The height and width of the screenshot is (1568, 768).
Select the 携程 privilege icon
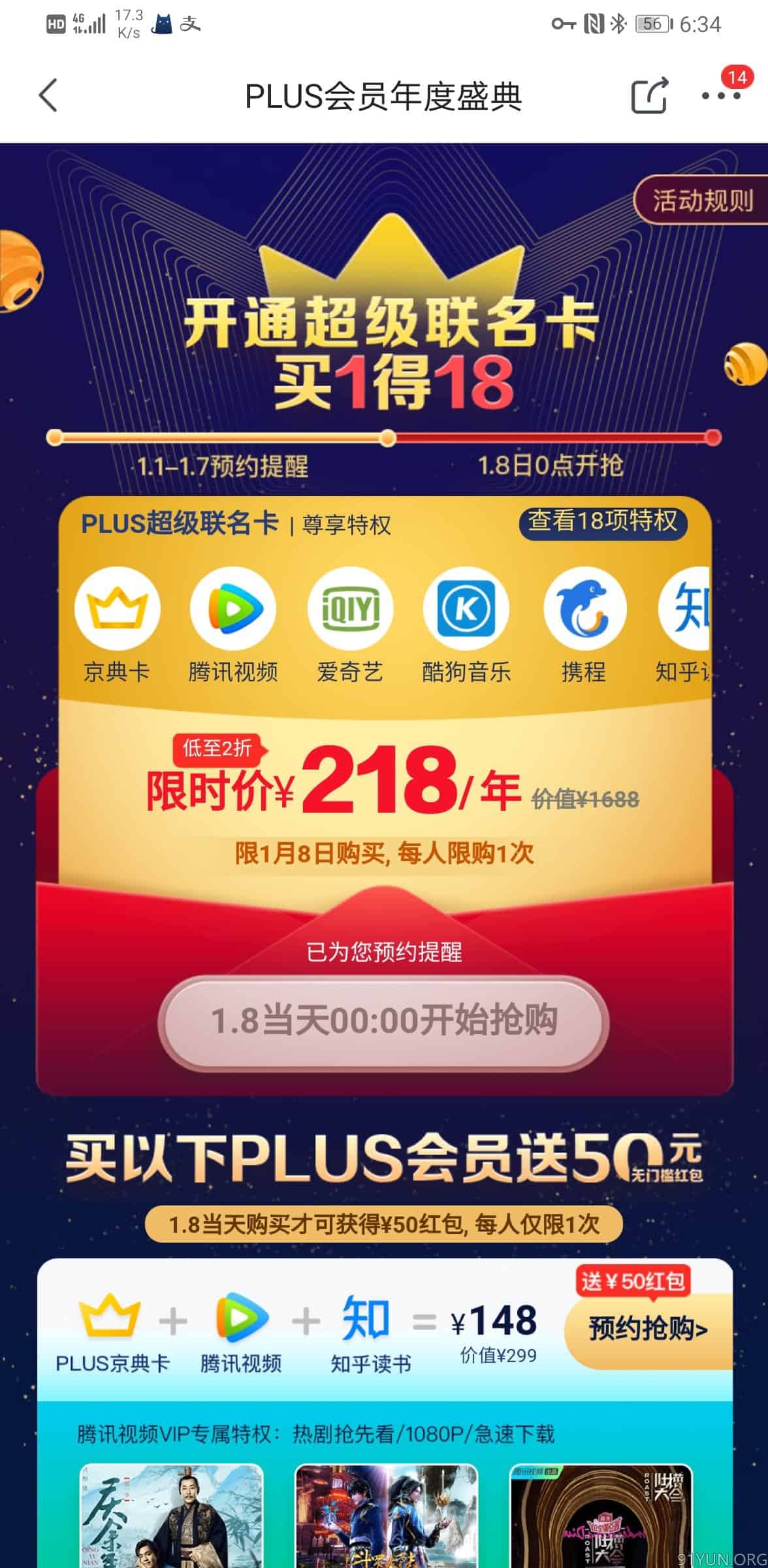click(584, 609)
